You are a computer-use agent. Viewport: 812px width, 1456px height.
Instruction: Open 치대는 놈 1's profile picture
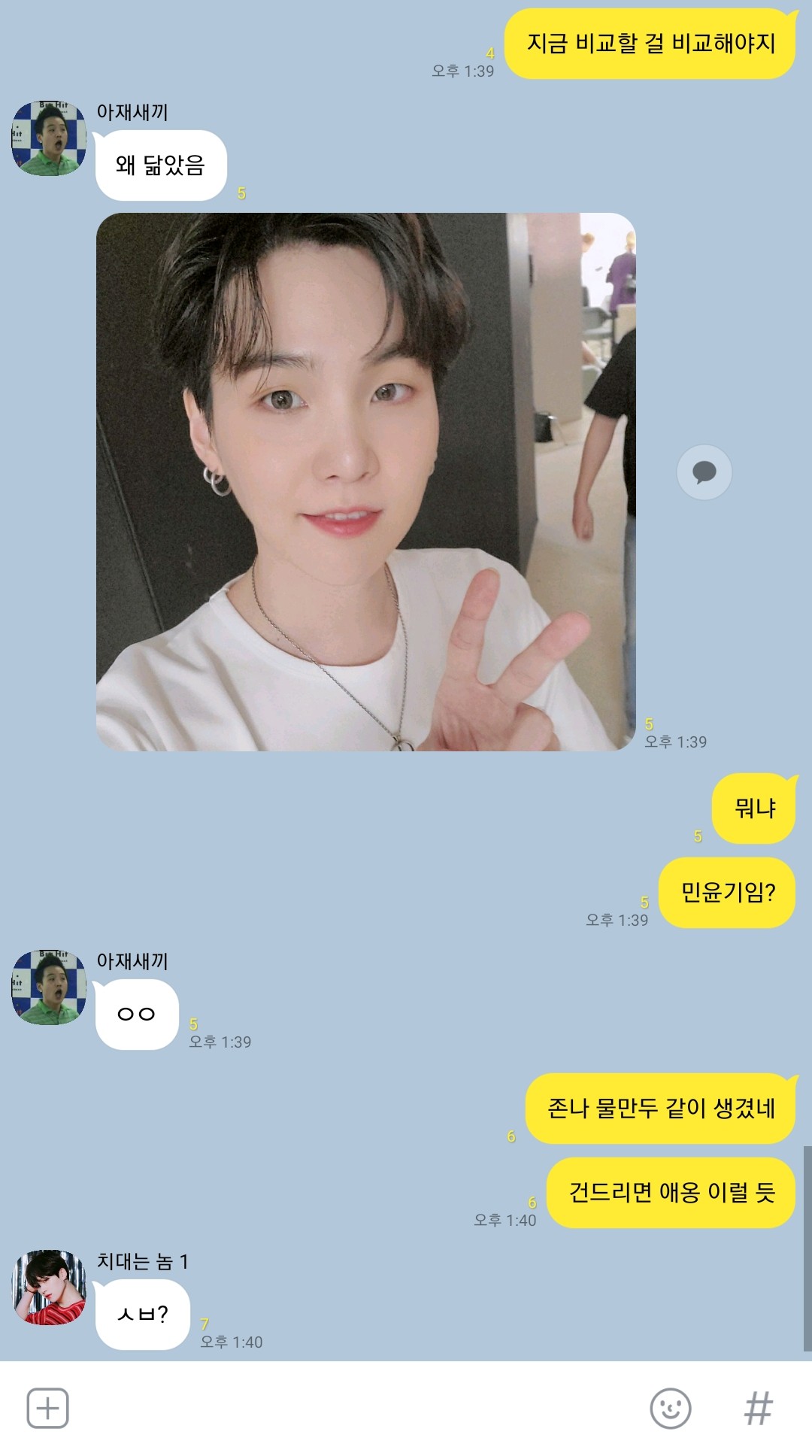coord(49,1288)
